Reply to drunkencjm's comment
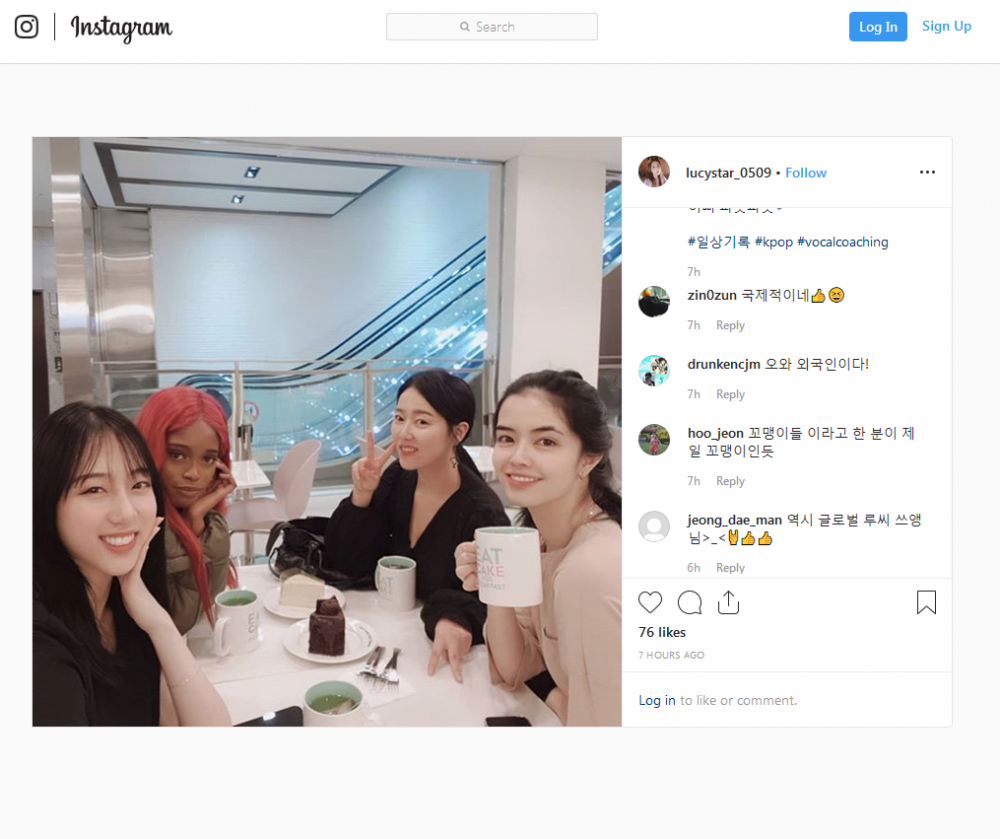Image resolution: width=1000 pixels, height=839 pixels. pyautogui.click(x=730, y=394)
